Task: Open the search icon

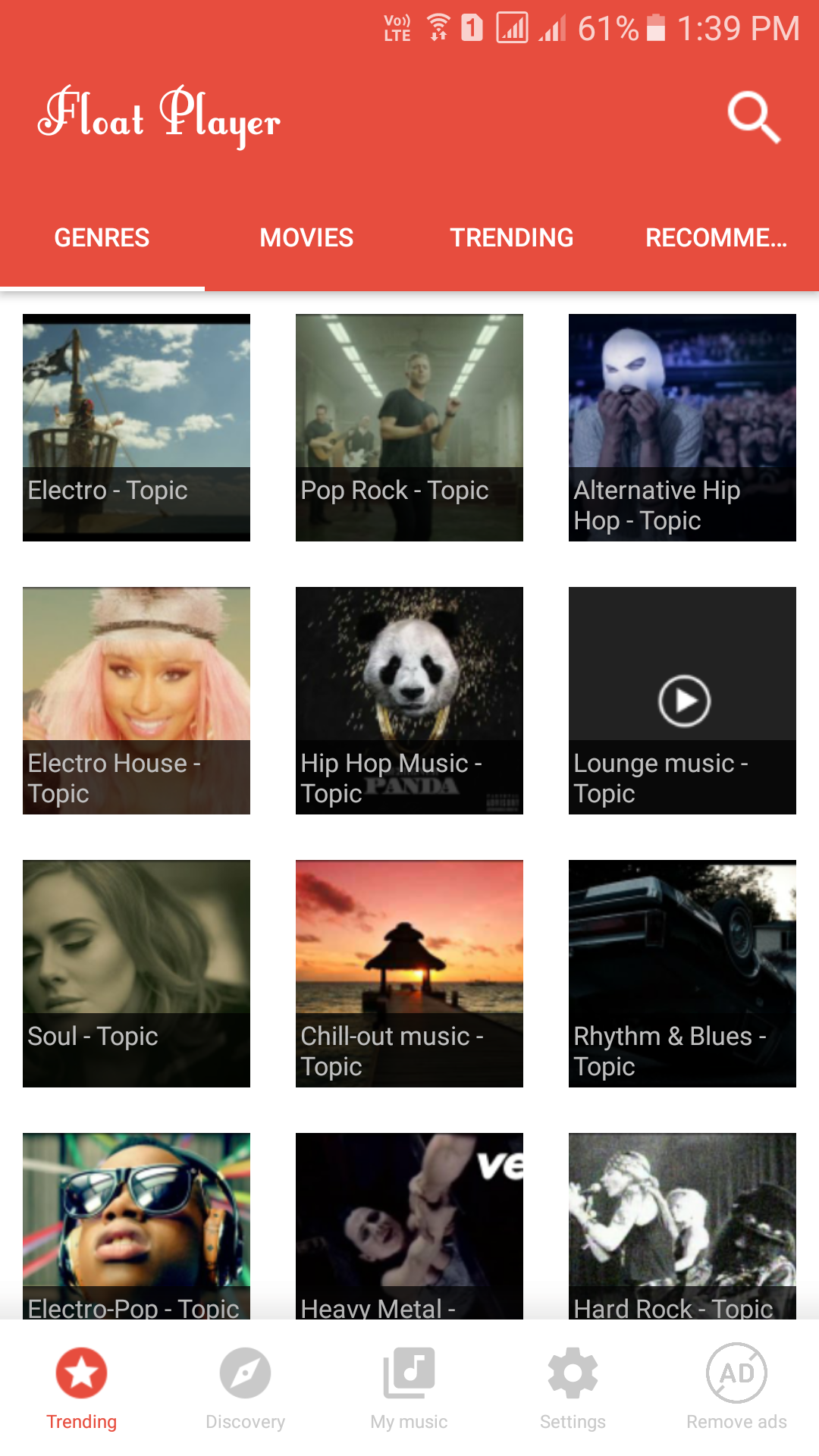Action: [753, 118]
